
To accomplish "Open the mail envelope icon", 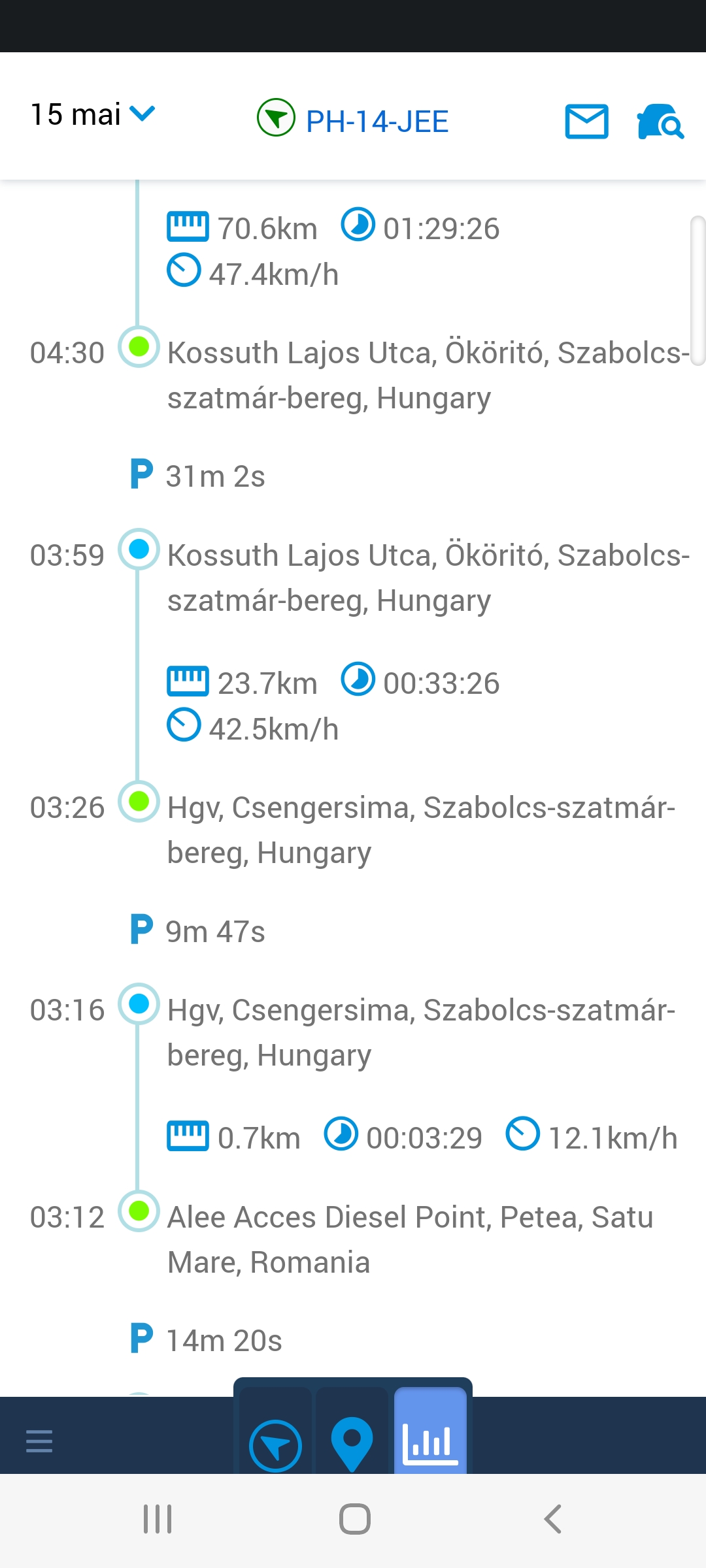I will click(x=586, y=122).
